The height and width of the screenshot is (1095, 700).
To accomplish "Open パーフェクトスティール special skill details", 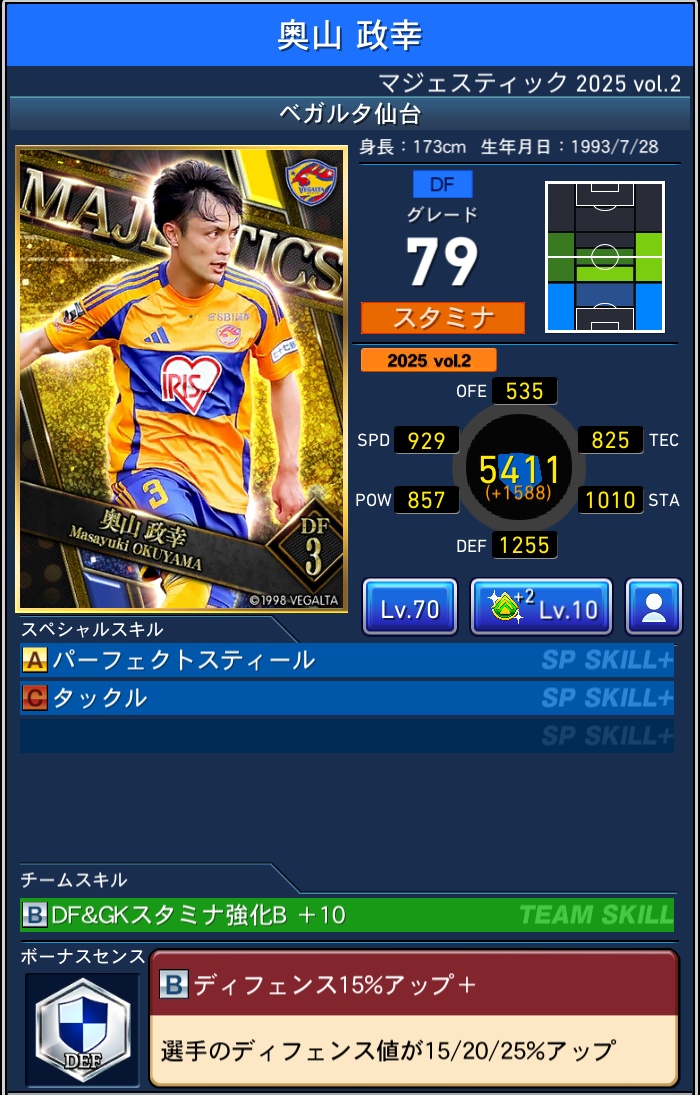I will pyautogui.click(x=346, y=660).
